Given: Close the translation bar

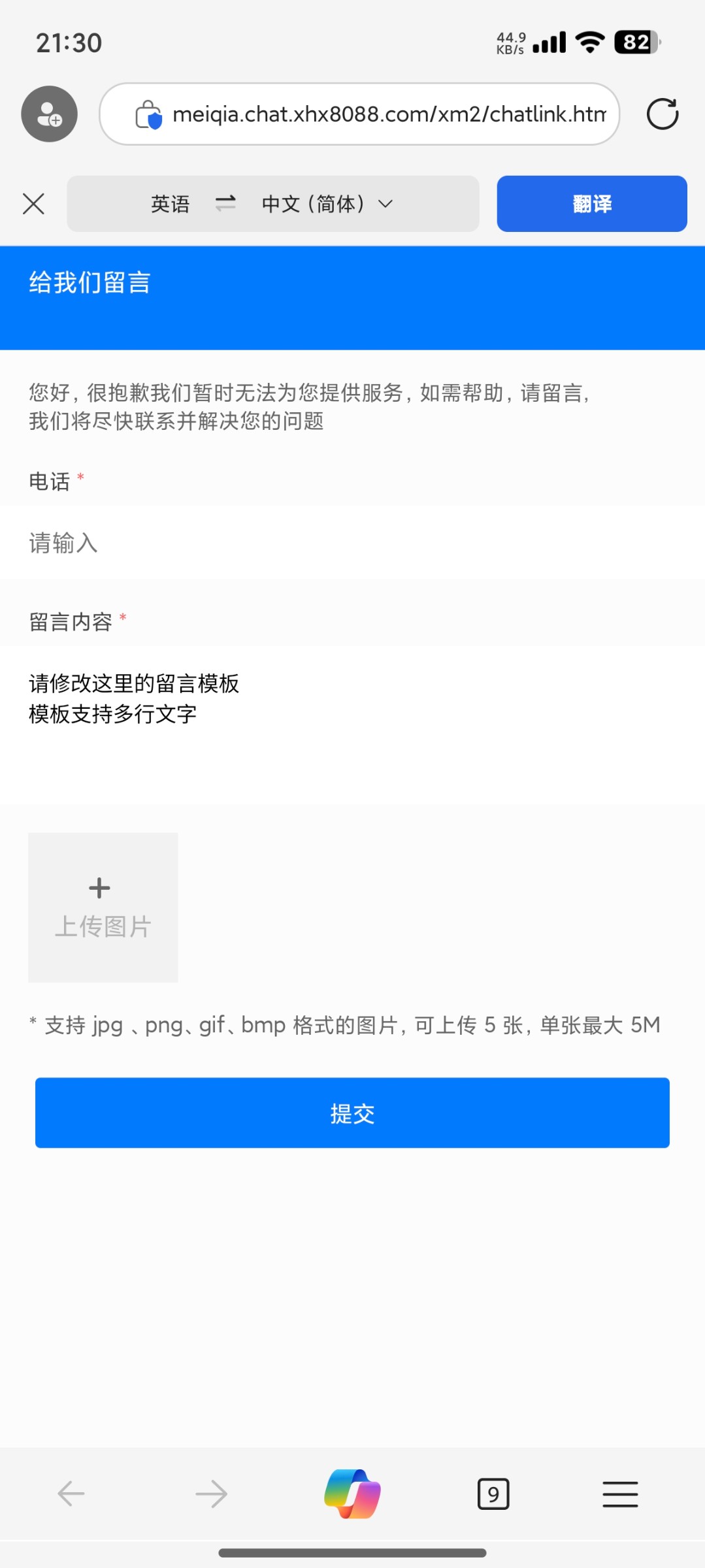Looking at the screenshot, I should (33, 204).
